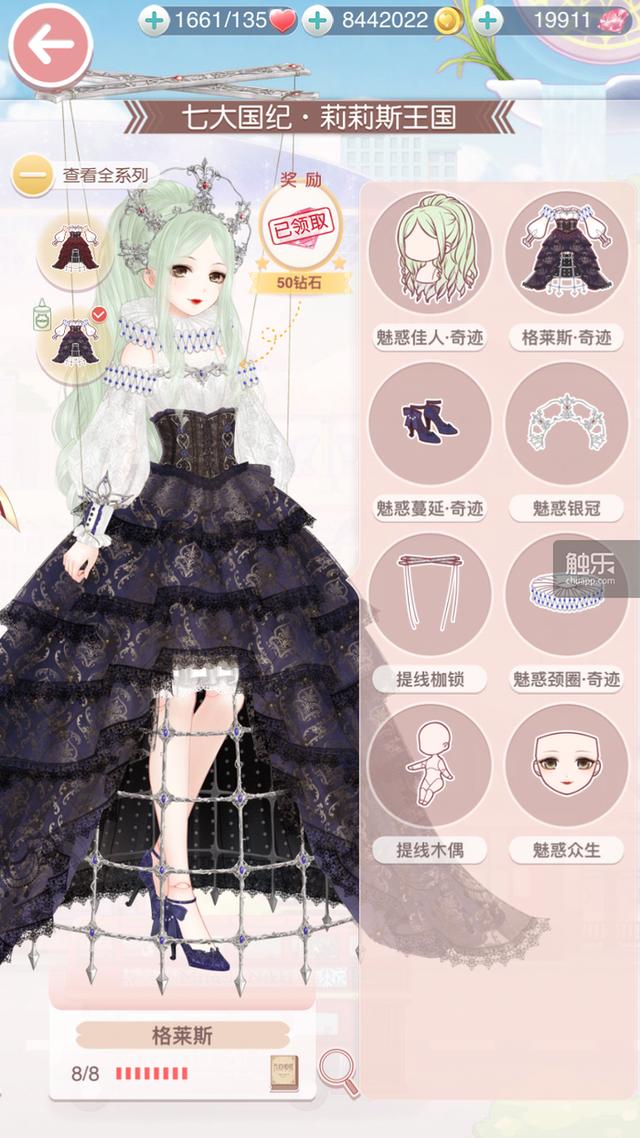Add diamonds with the plus icon

(x=487, y=20)
